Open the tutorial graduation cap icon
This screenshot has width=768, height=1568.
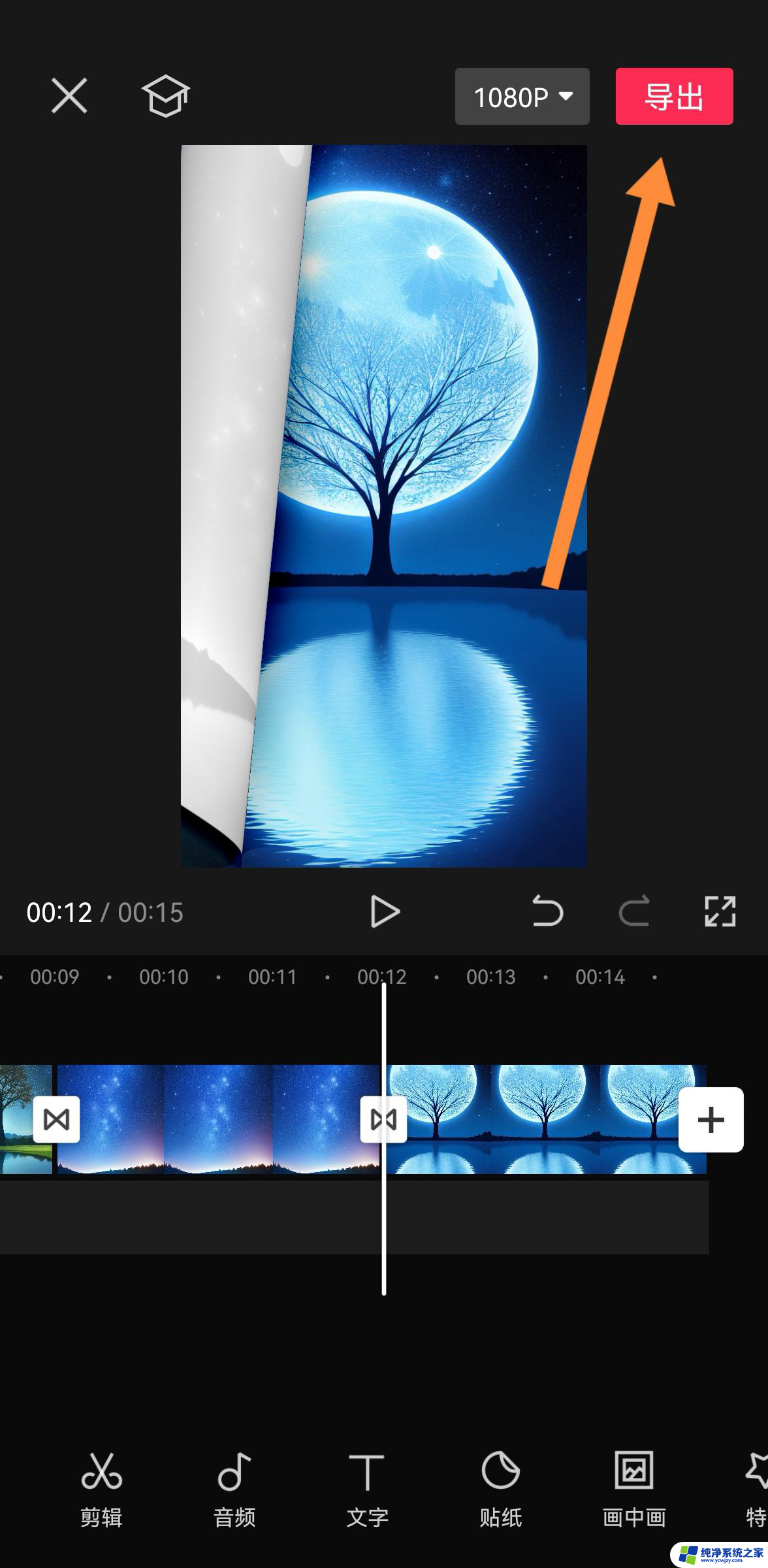[x=165, y=96]
